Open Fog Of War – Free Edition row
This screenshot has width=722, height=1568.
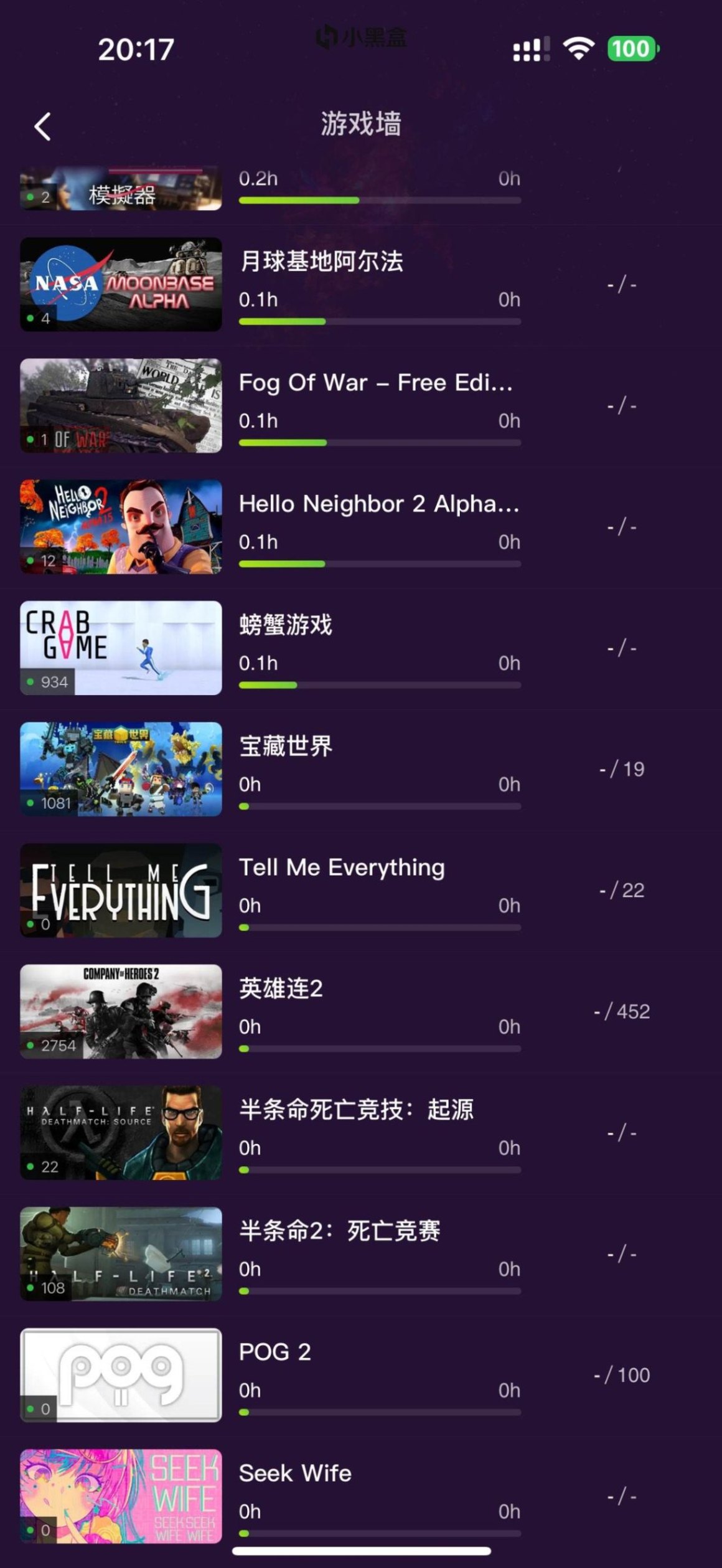pos(361,405)
